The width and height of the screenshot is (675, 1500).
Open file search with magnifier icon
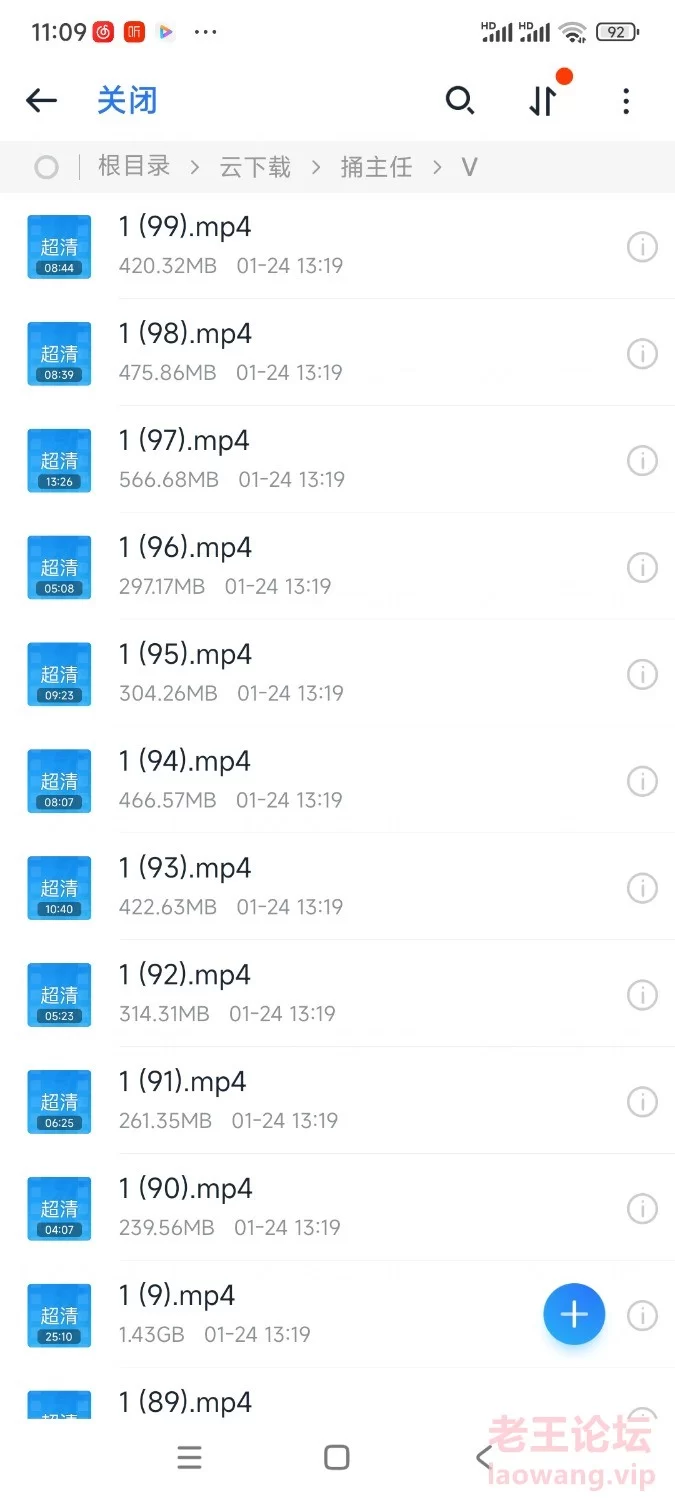tap(459, 100)
